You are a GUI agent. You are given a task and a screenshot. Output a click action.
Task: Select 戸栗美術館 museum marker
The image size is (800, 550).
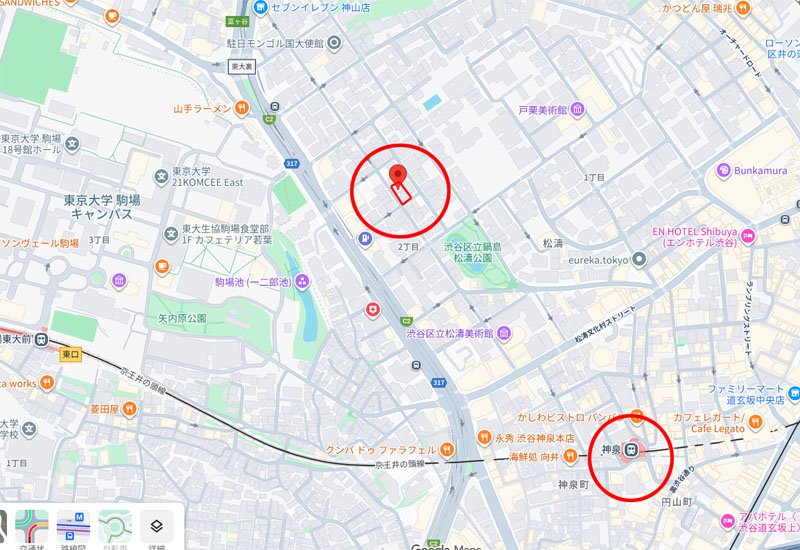[x=579, y=108]
